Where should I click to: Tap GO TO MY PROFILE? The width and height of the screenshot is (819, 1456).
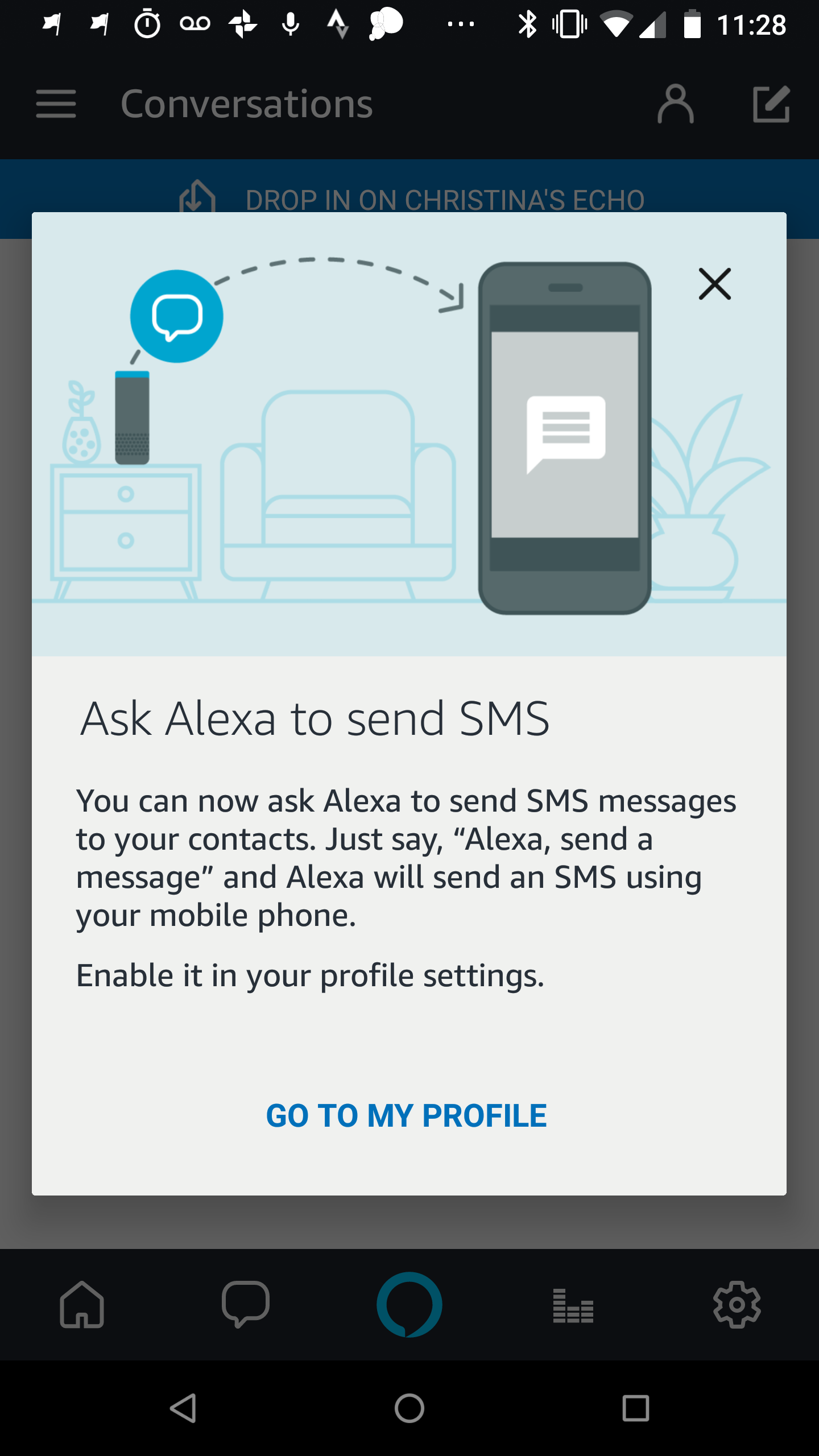(x=406, y=1116)
